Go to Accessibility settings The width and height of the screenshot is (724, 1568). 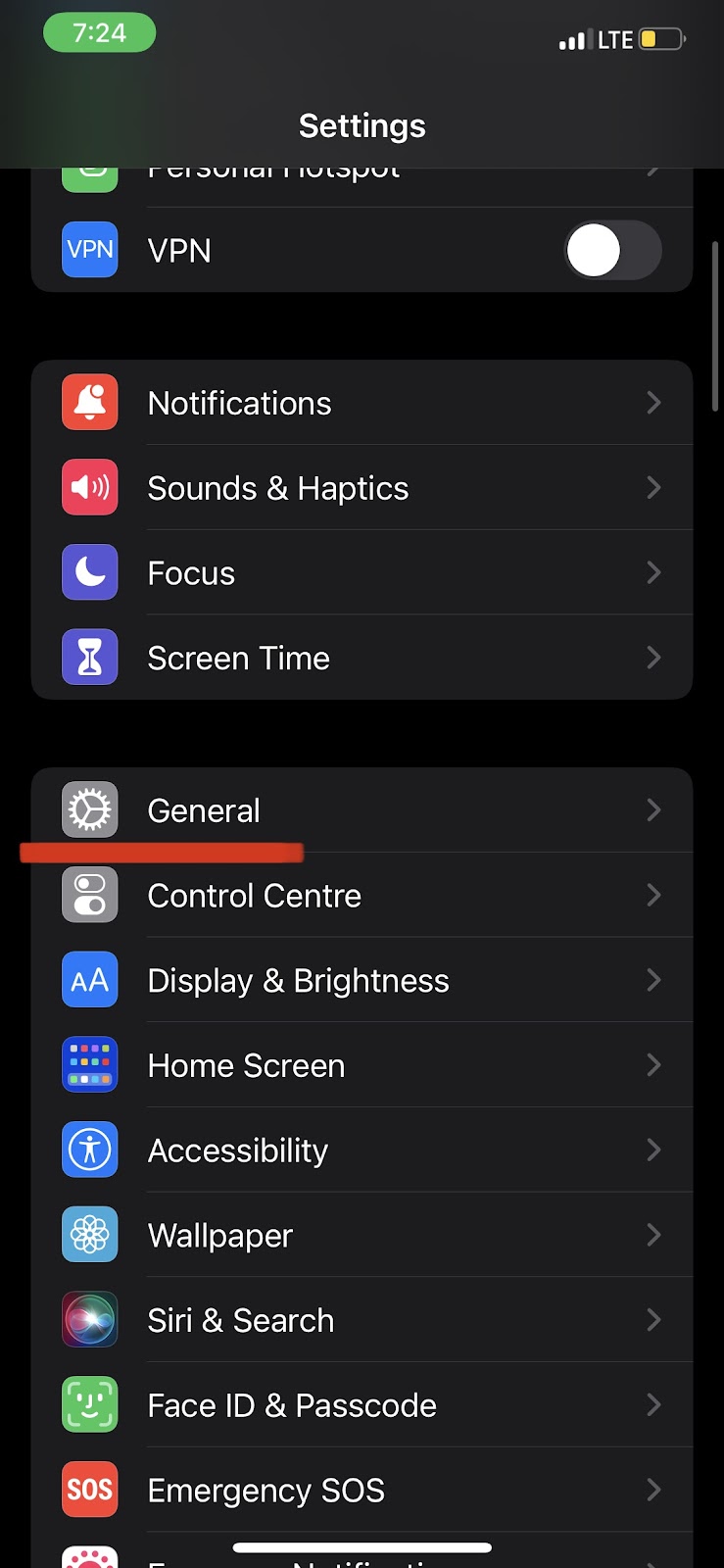click(x=362, y=1151)
